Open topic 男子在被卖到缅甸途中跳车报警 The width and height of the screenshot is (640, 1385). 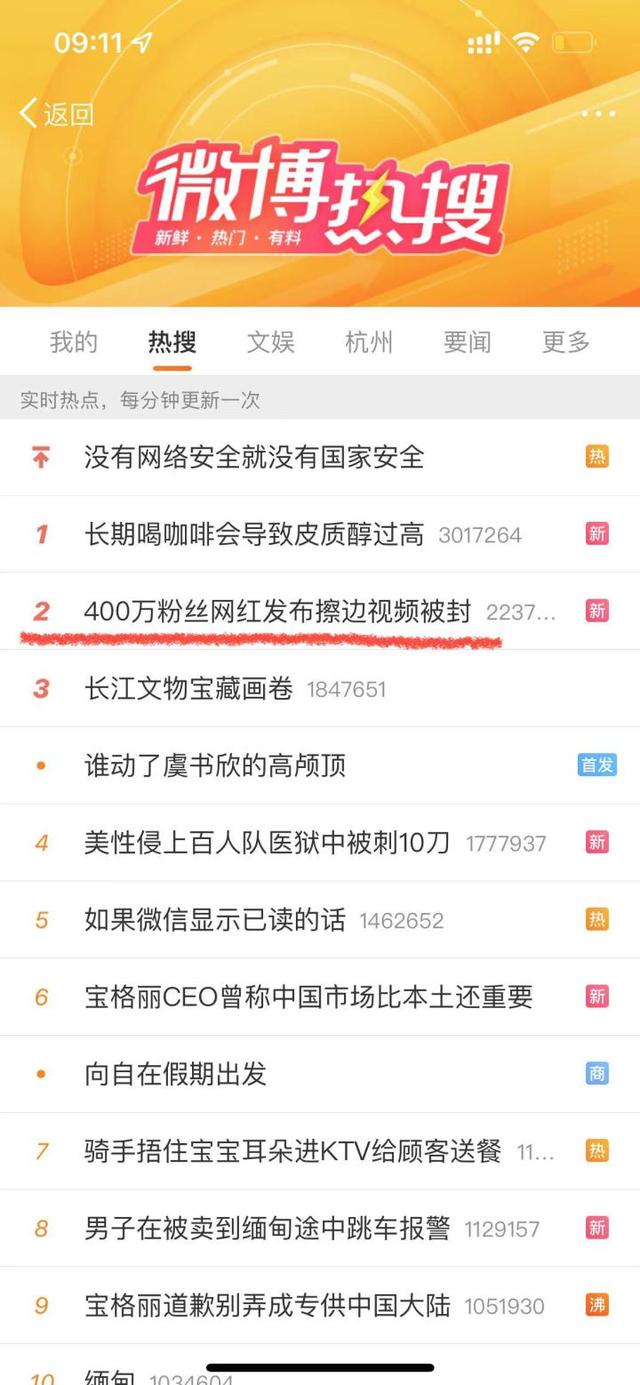[267, 1227]
